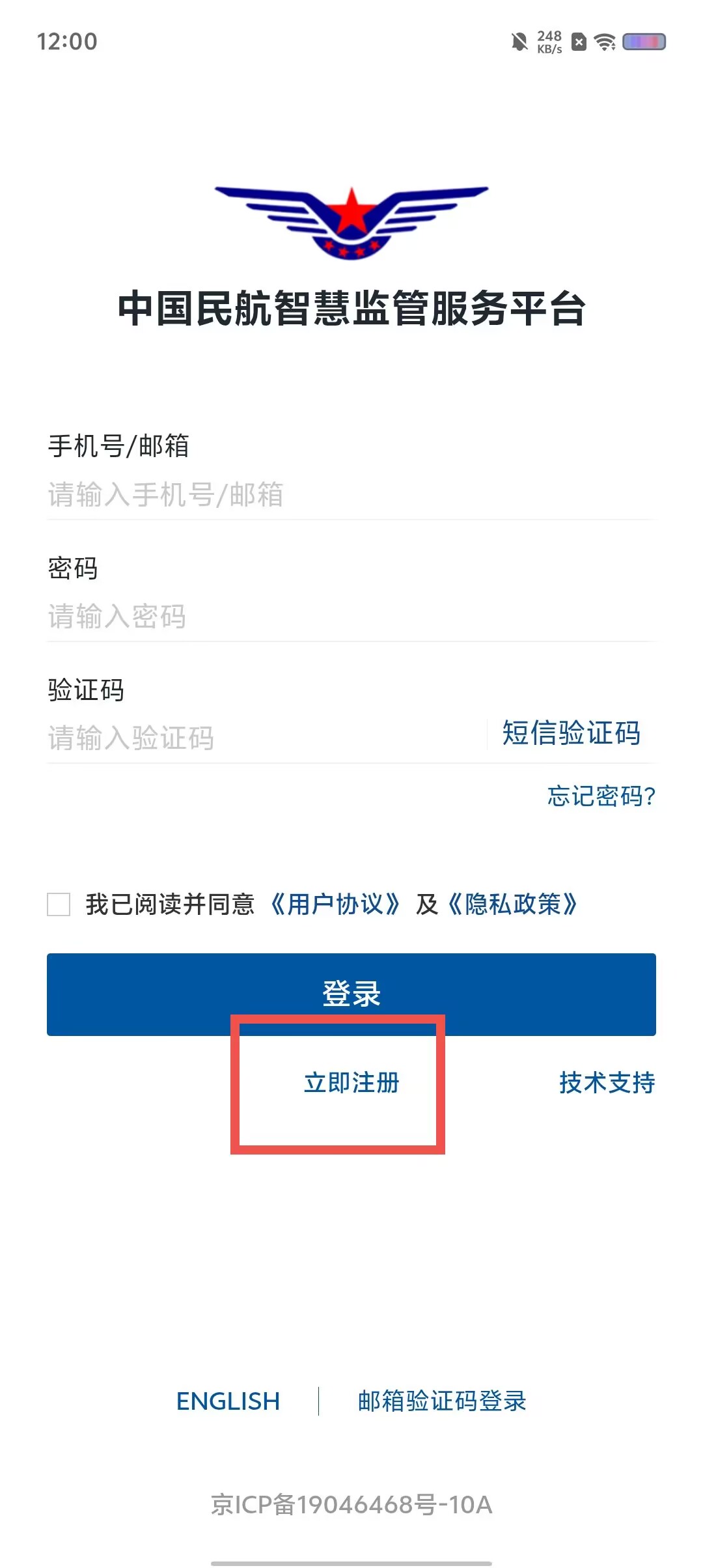
Task: Switch language with the ENGLISH link
Action: 228,1401
